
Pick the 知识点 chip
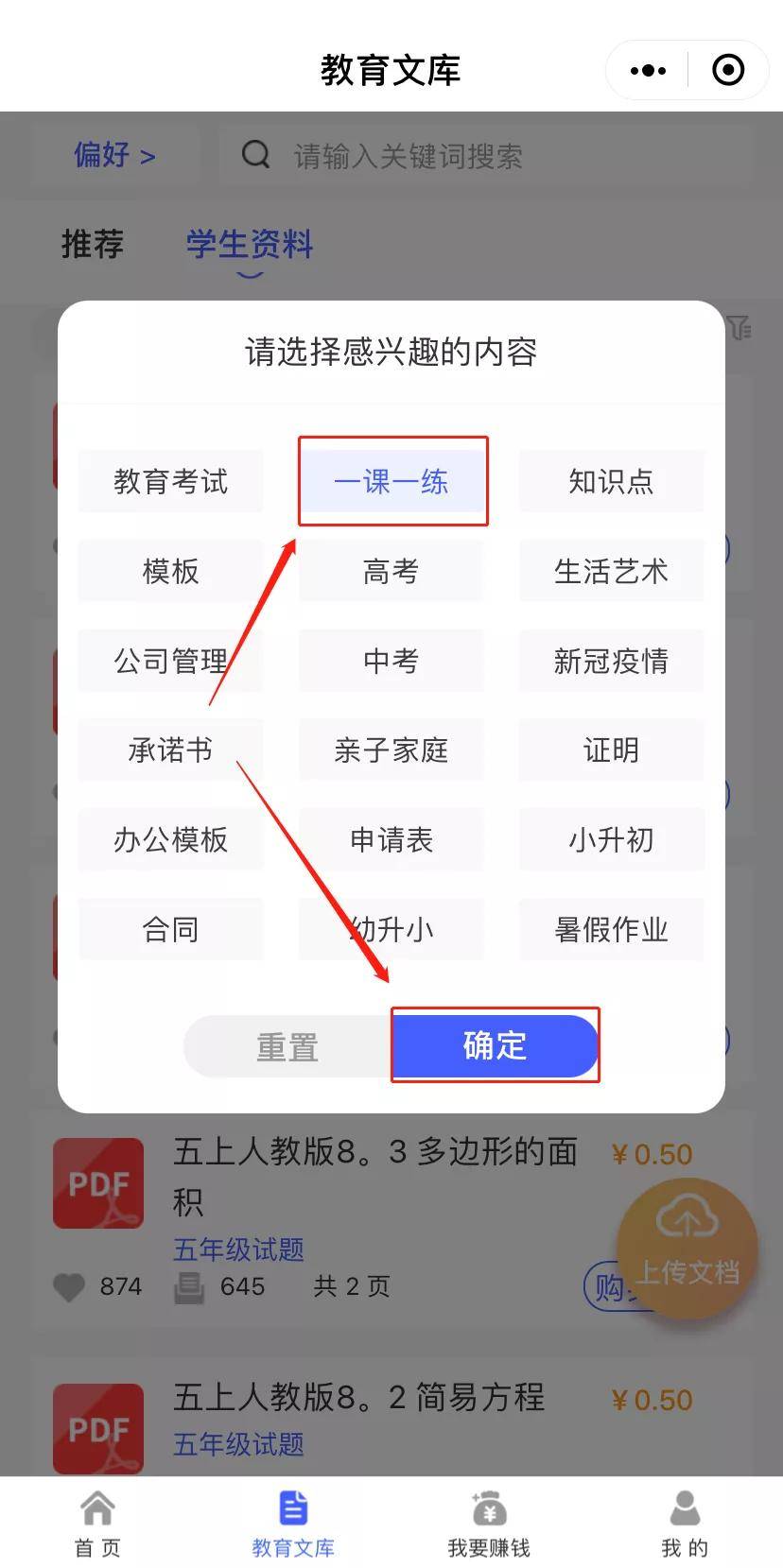(x=611, y=482)
